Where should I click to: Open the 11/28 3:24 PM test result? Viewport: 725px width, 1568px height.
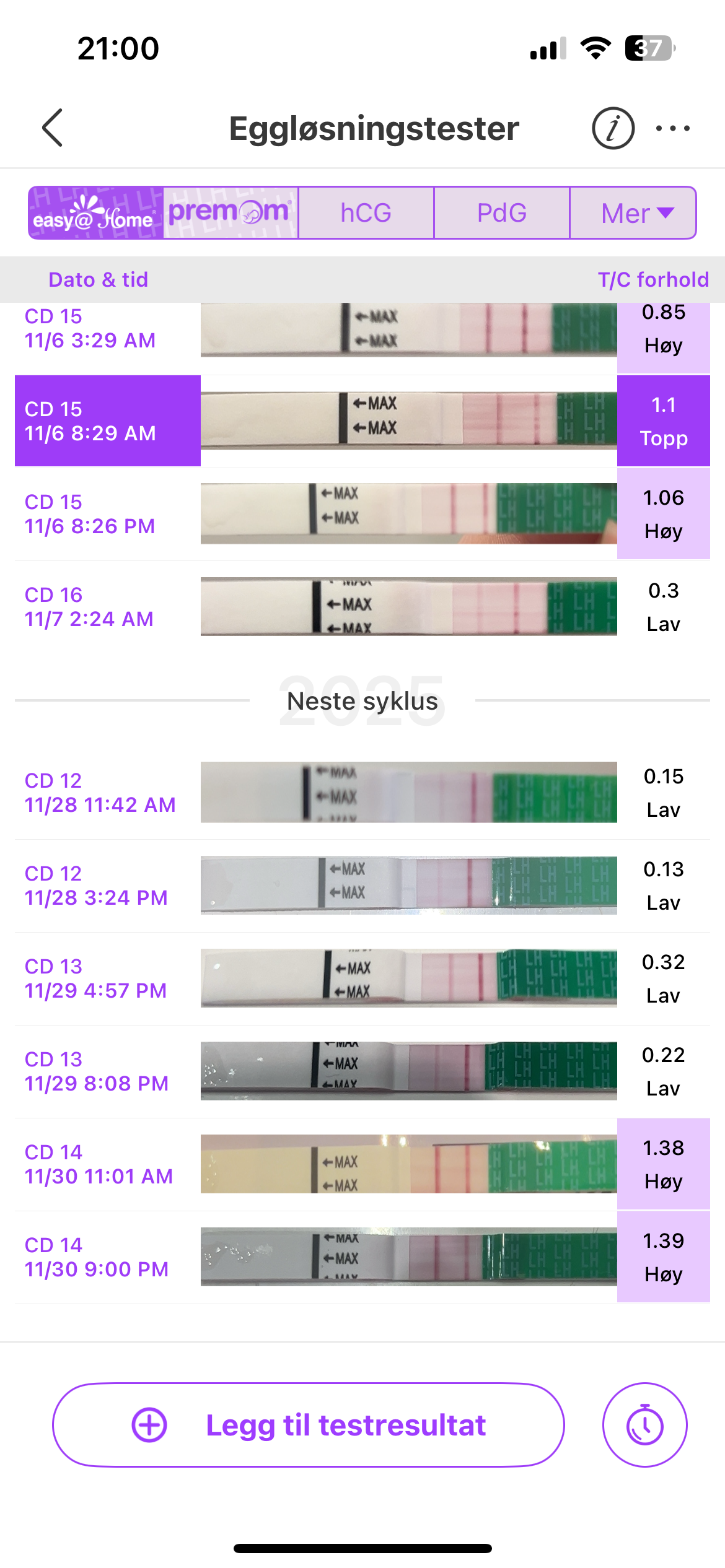(362, 886)
